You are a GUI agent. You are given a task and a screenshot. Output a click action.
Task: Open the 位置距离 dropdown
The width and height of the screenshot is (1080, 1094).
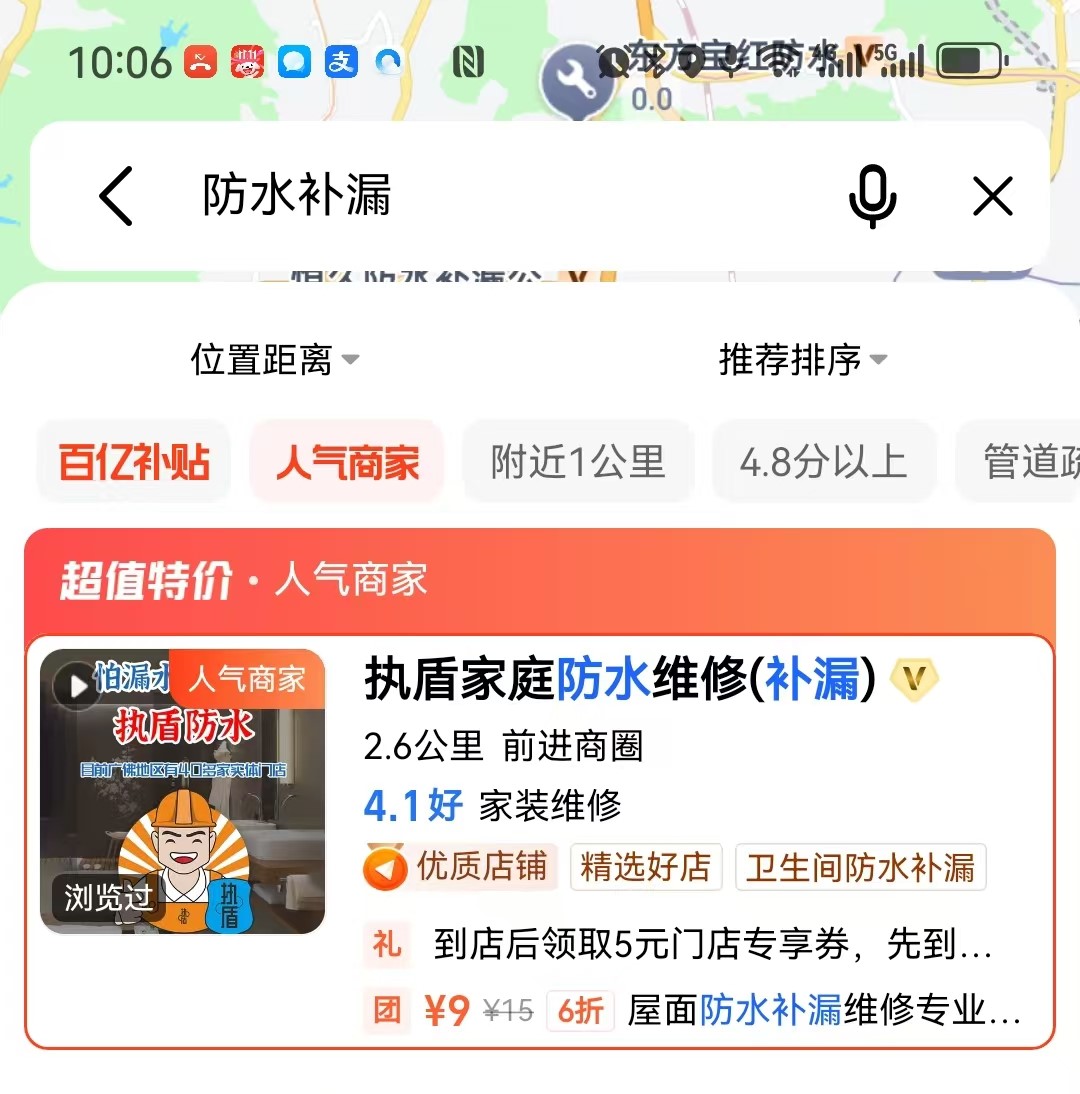[271, 359]
